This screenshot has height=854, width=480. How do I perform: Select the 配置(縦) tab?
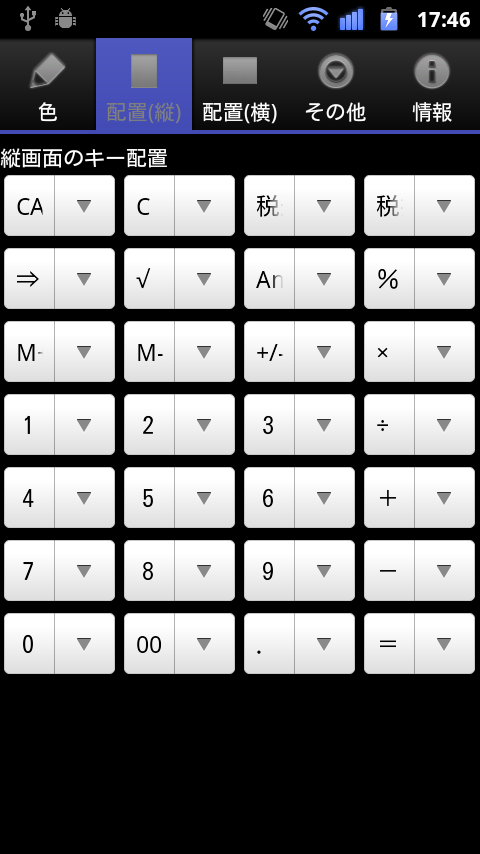click(144, 84)
